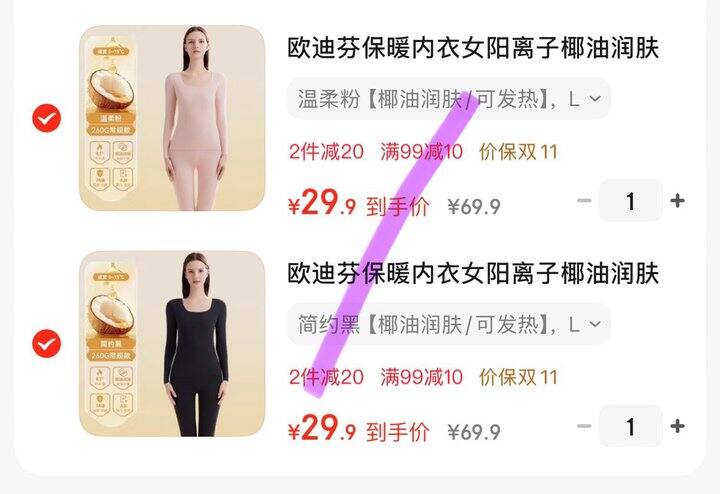Increase quantity of 简约黑 item
720x494 pixels.
(x=677, y=426)
